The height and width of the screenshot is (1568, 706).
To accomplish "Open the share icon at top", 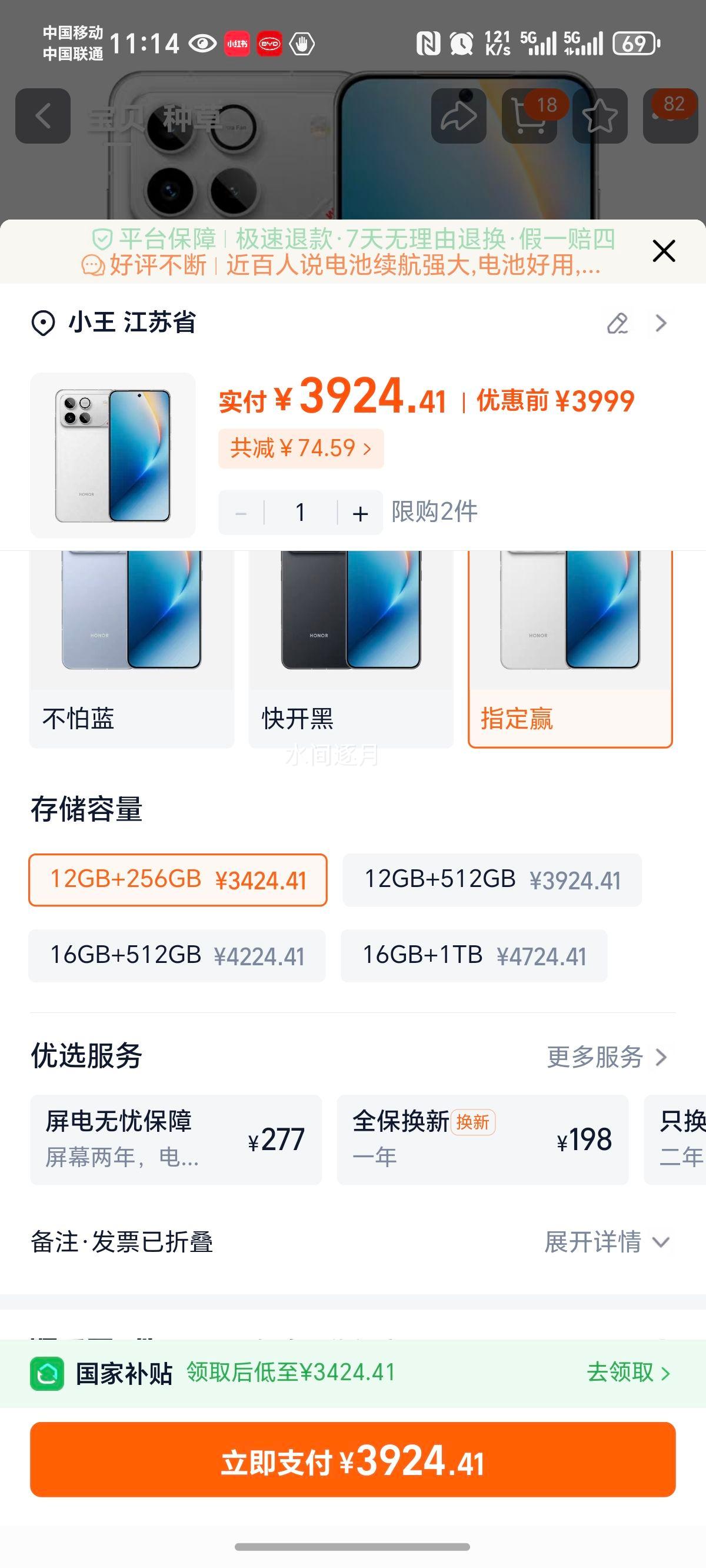I will click(x=459, y=115).
